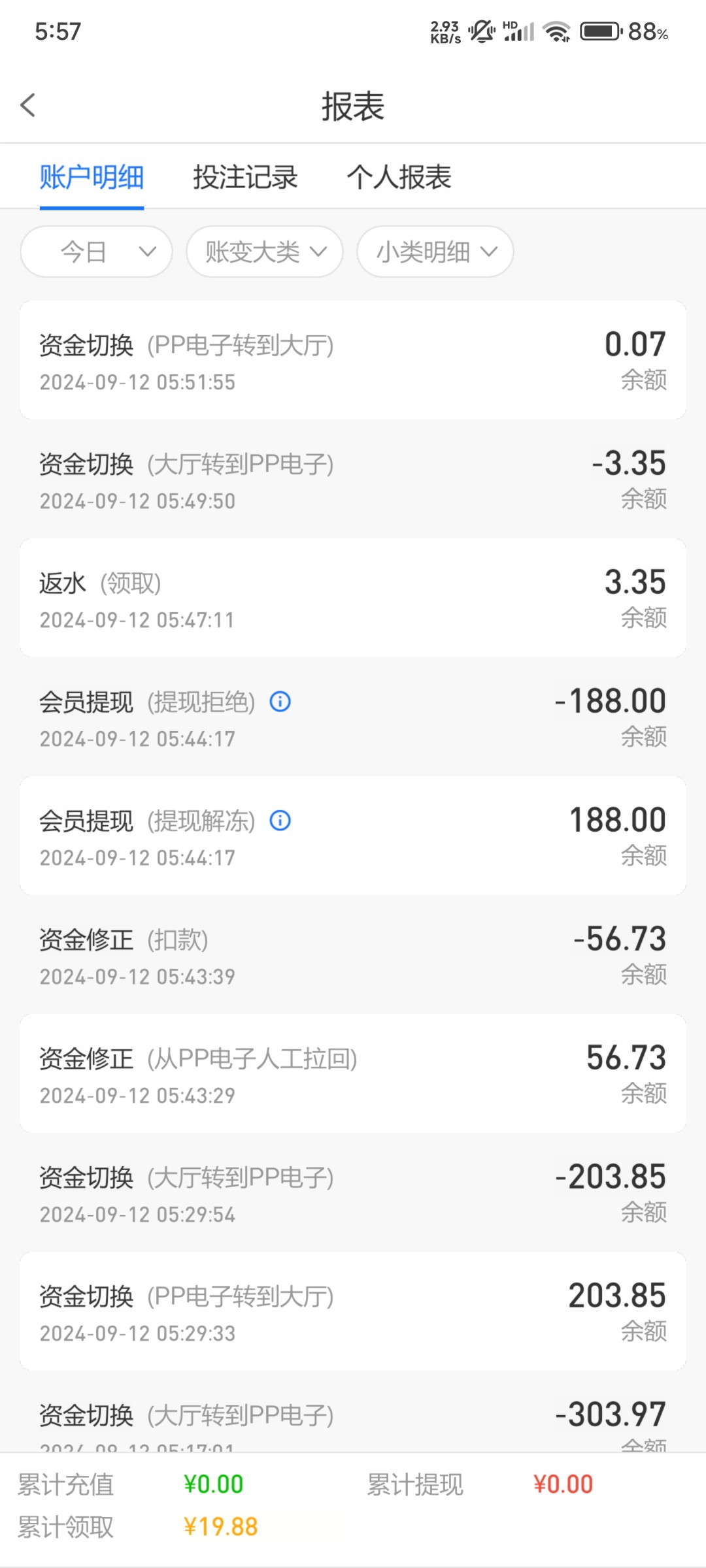The image size is (706, 1568).
Task: Switch to the 投注记录 tab
Action: (245, 177)
